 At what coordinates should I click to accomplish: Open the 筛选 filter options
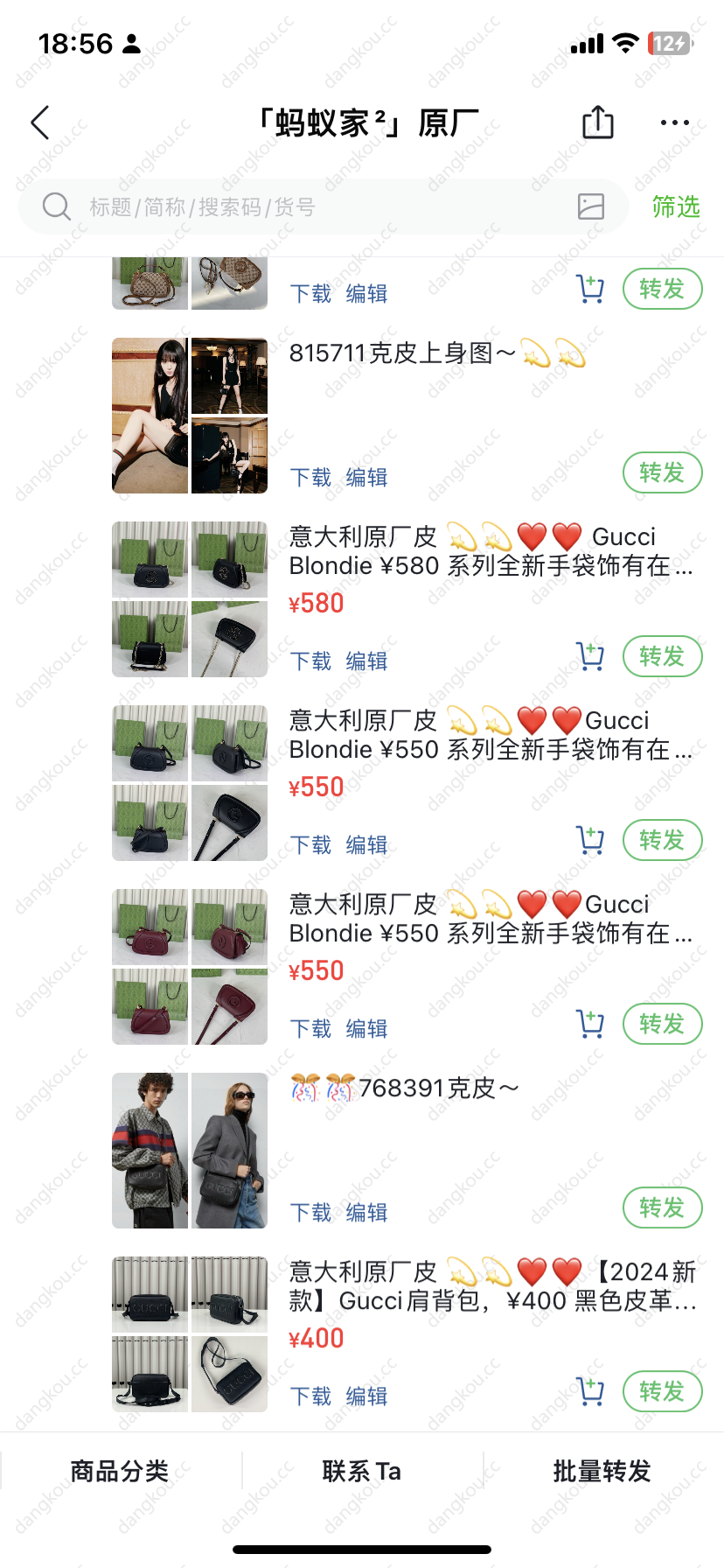click(x=676, y=206)
